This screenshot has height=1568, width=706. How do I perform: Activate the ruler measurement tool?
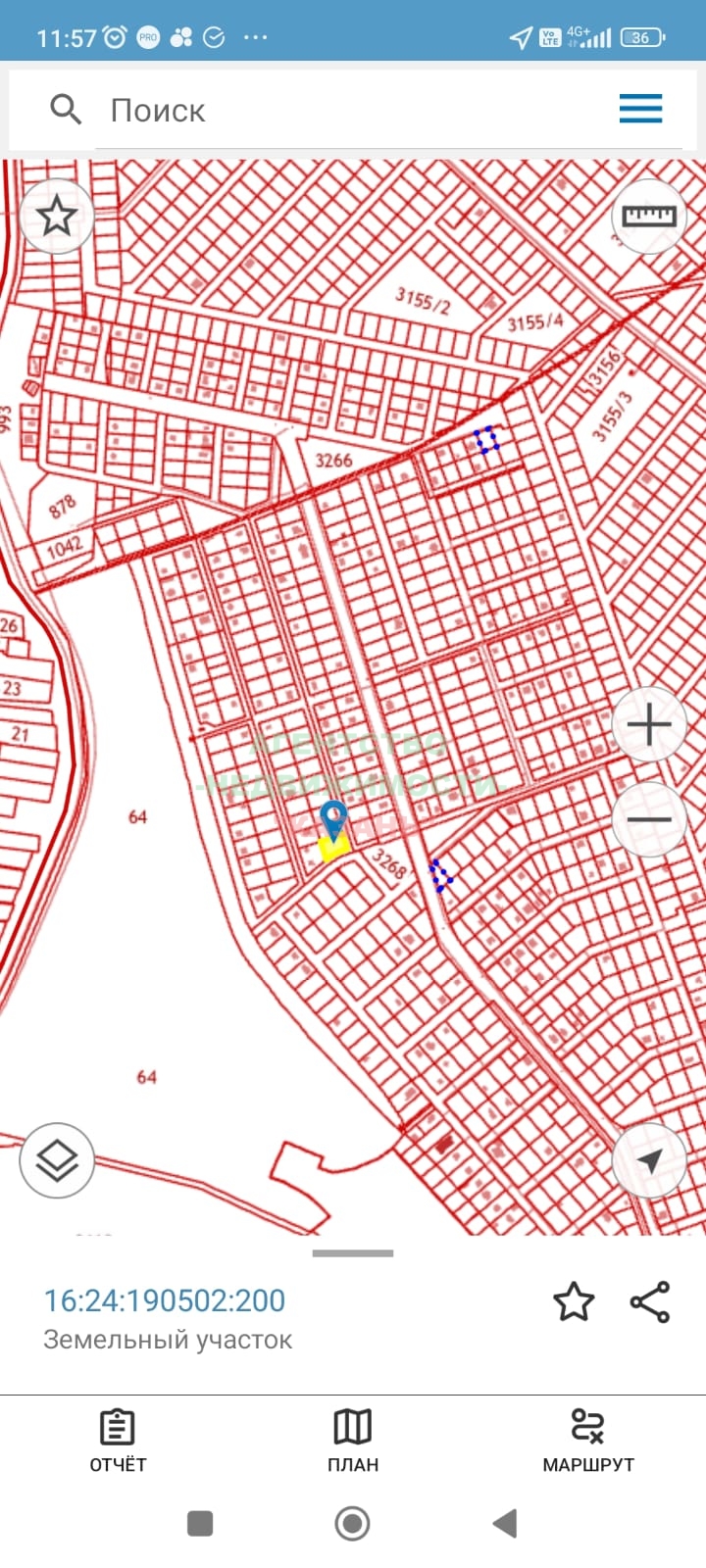[x=649, y=217]
